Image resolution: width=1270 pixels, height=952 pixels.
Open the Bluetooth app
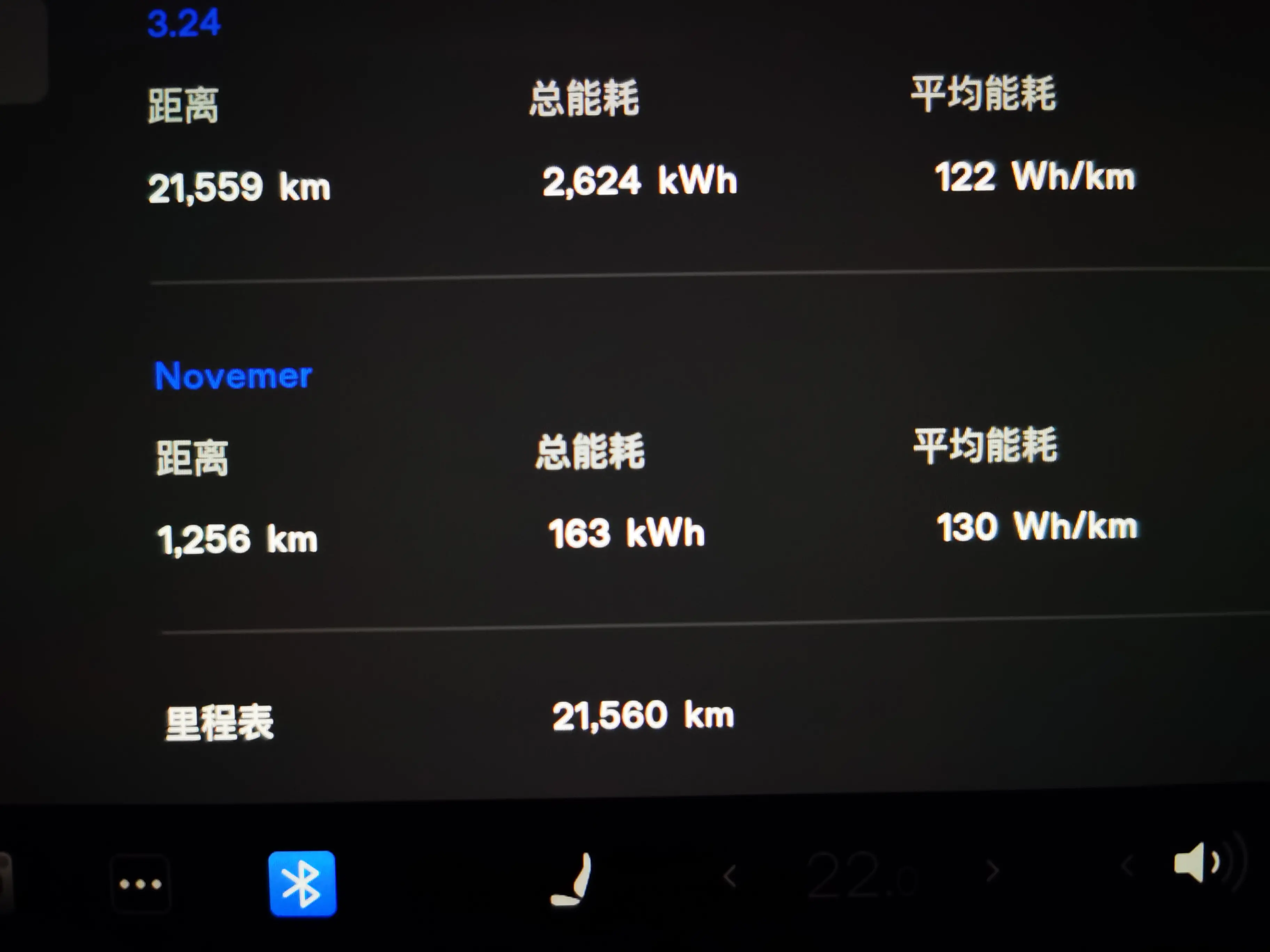[303, 884]
